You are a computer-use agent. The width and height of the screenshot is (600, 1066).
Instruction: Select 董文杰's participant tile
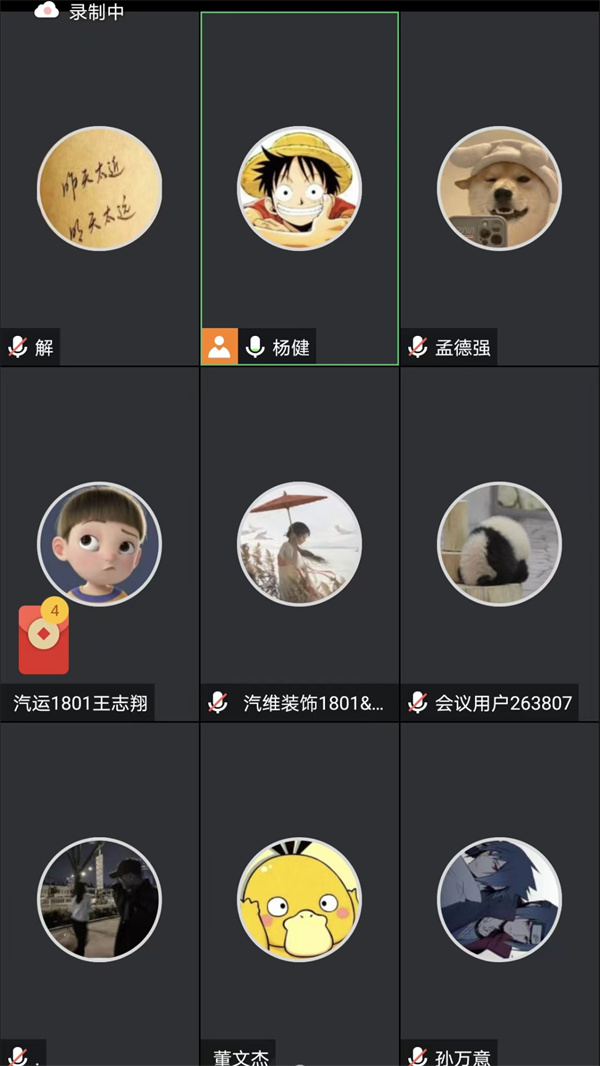(x=299, y=898)
